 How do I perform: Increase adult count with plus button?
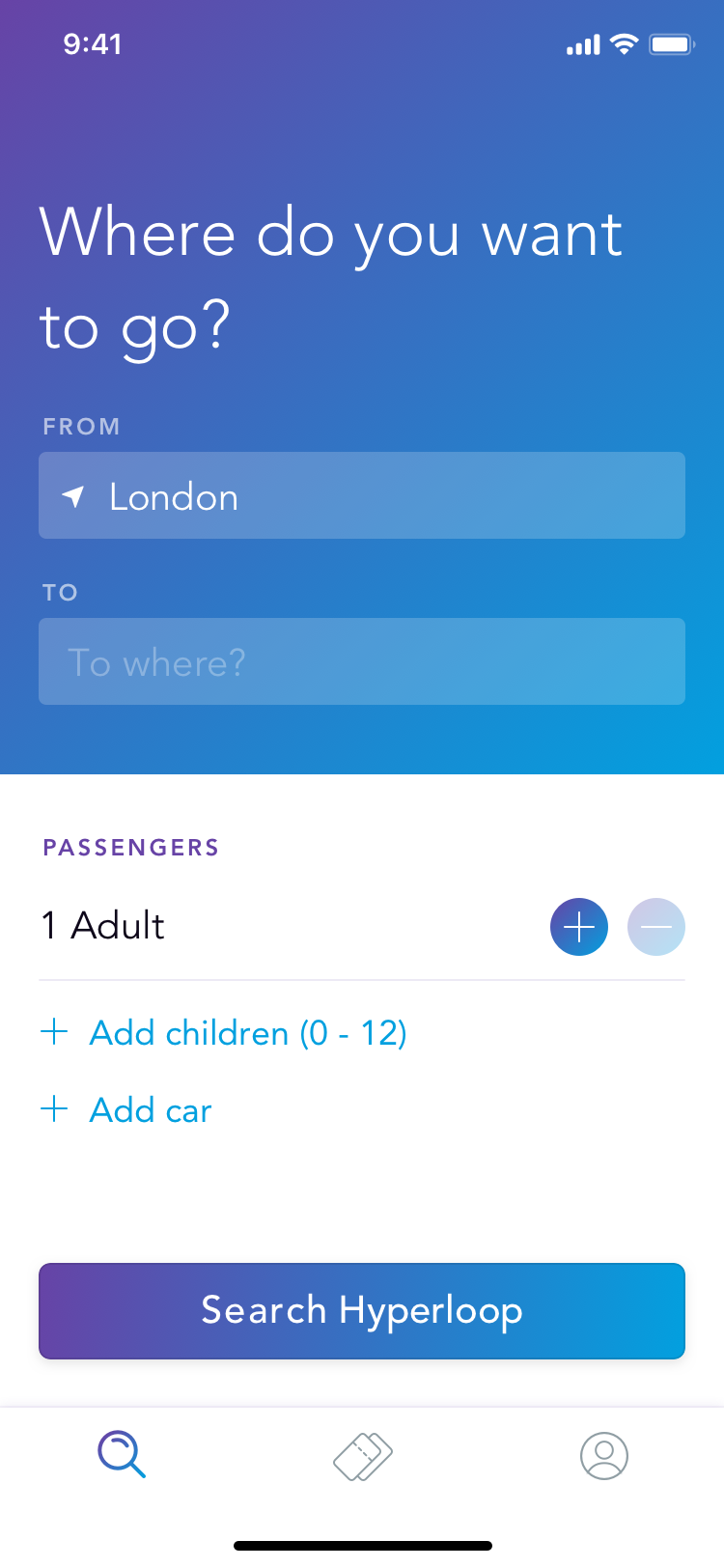(x=579, y=927)
